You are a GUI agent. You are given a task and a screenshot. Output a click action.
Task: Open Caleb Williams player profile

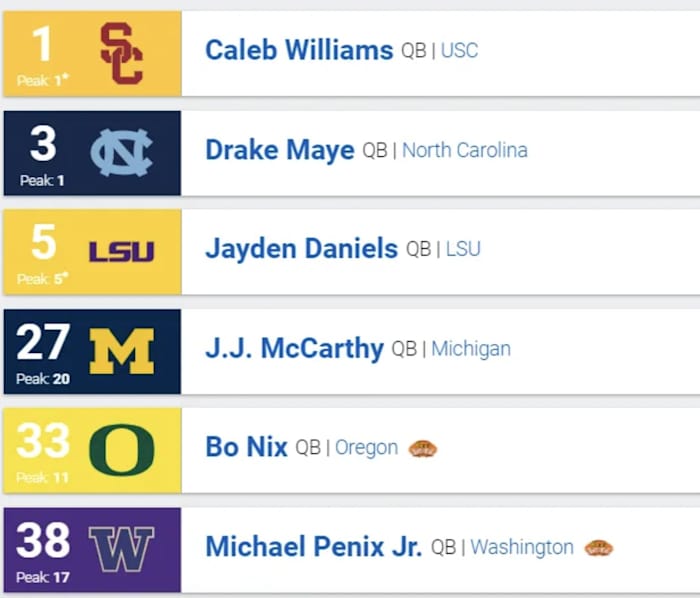298,50
